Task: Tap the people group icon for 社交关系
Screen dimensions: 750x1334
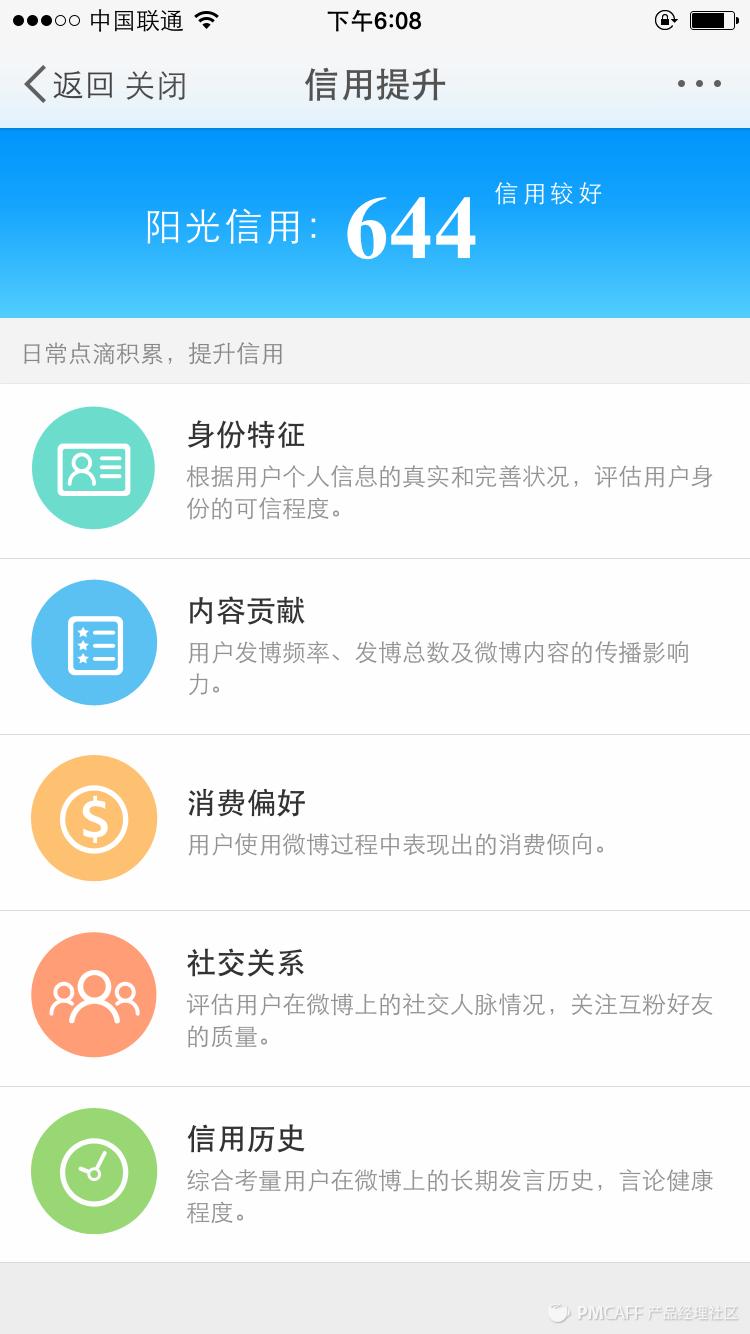Action: pyautogui.click(x=93, y=995)
